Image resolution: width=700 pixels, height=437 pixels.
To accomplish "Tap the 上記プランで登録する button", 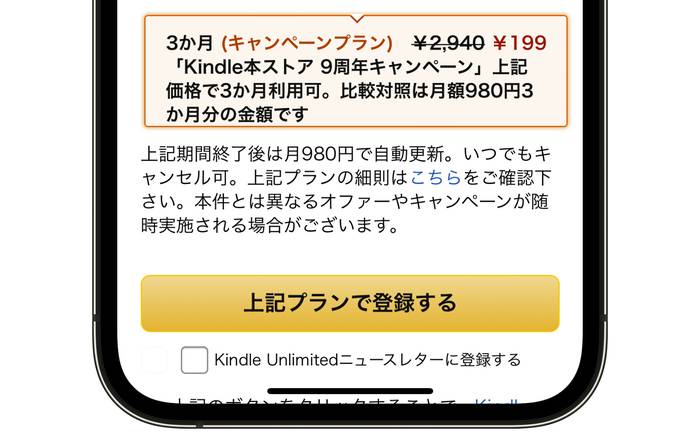I will (350, 303).
